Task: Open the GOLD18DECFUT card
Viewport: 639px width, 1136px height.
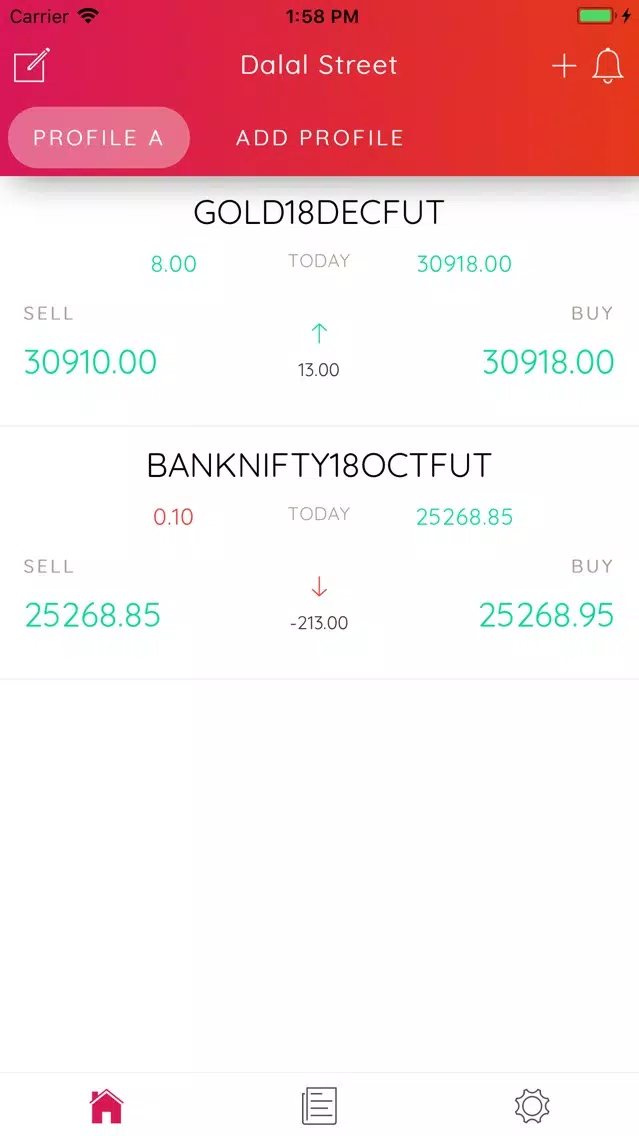Action: [x=320, y=301]
